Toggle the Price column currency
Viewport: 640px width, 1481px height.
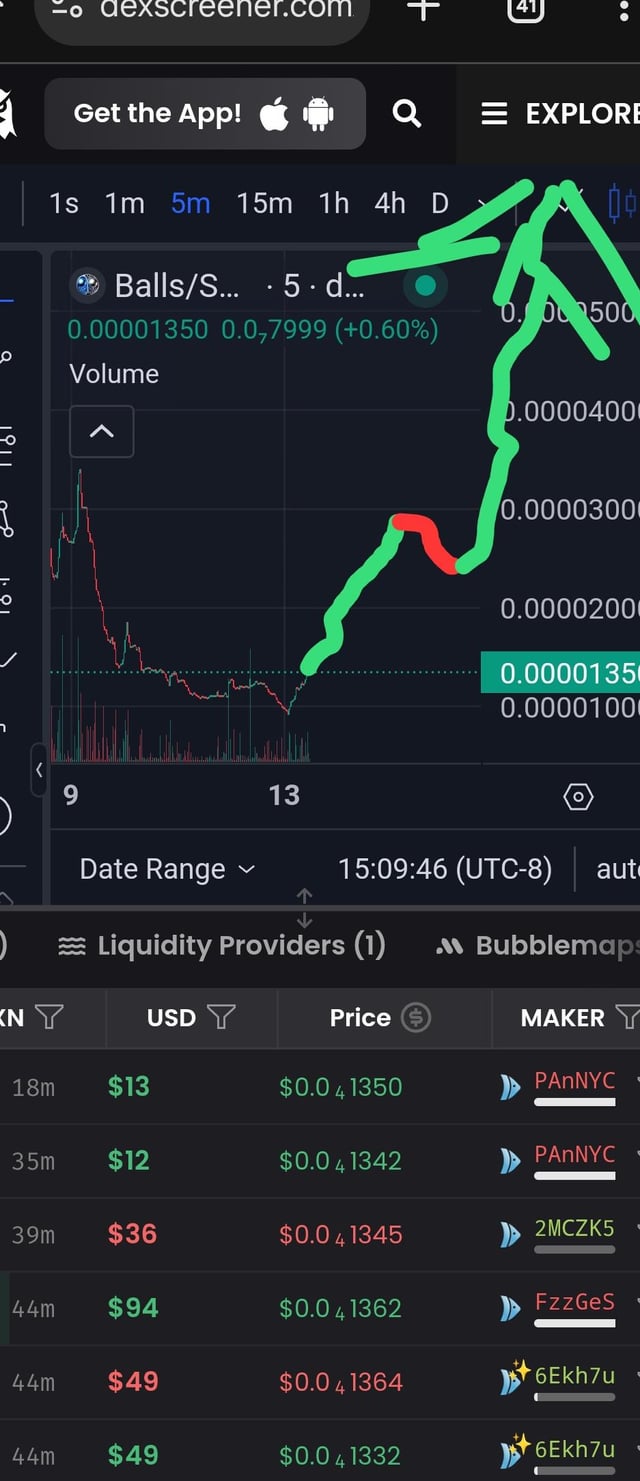(x=416, y=1018)
